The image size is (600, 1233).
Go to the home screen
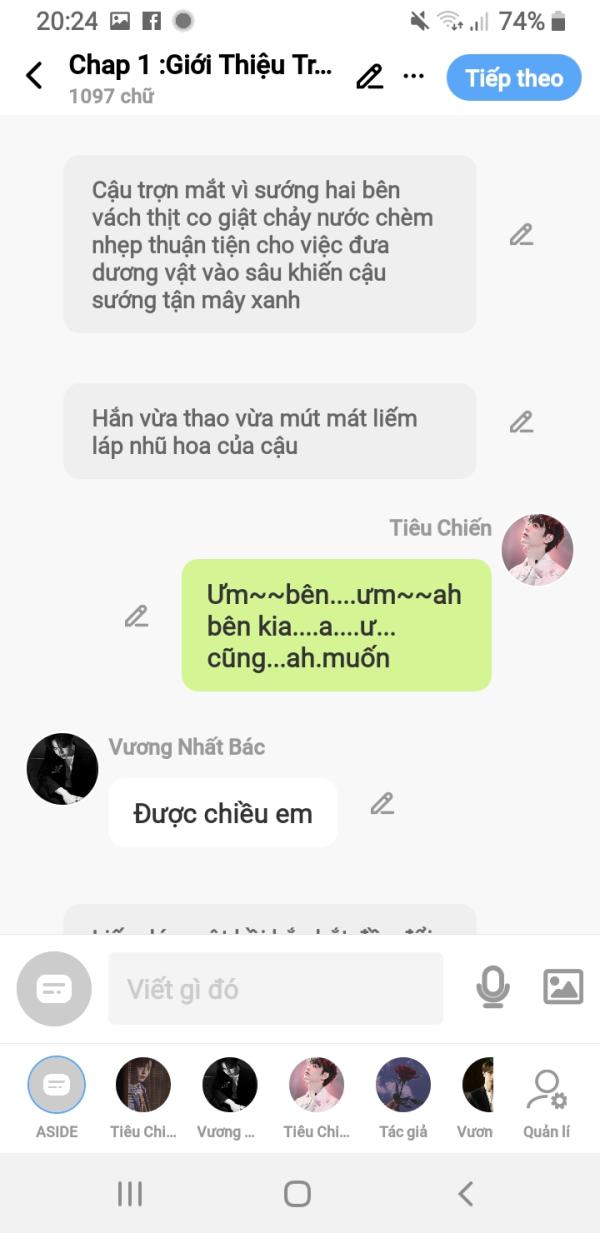click(297, 1193)
